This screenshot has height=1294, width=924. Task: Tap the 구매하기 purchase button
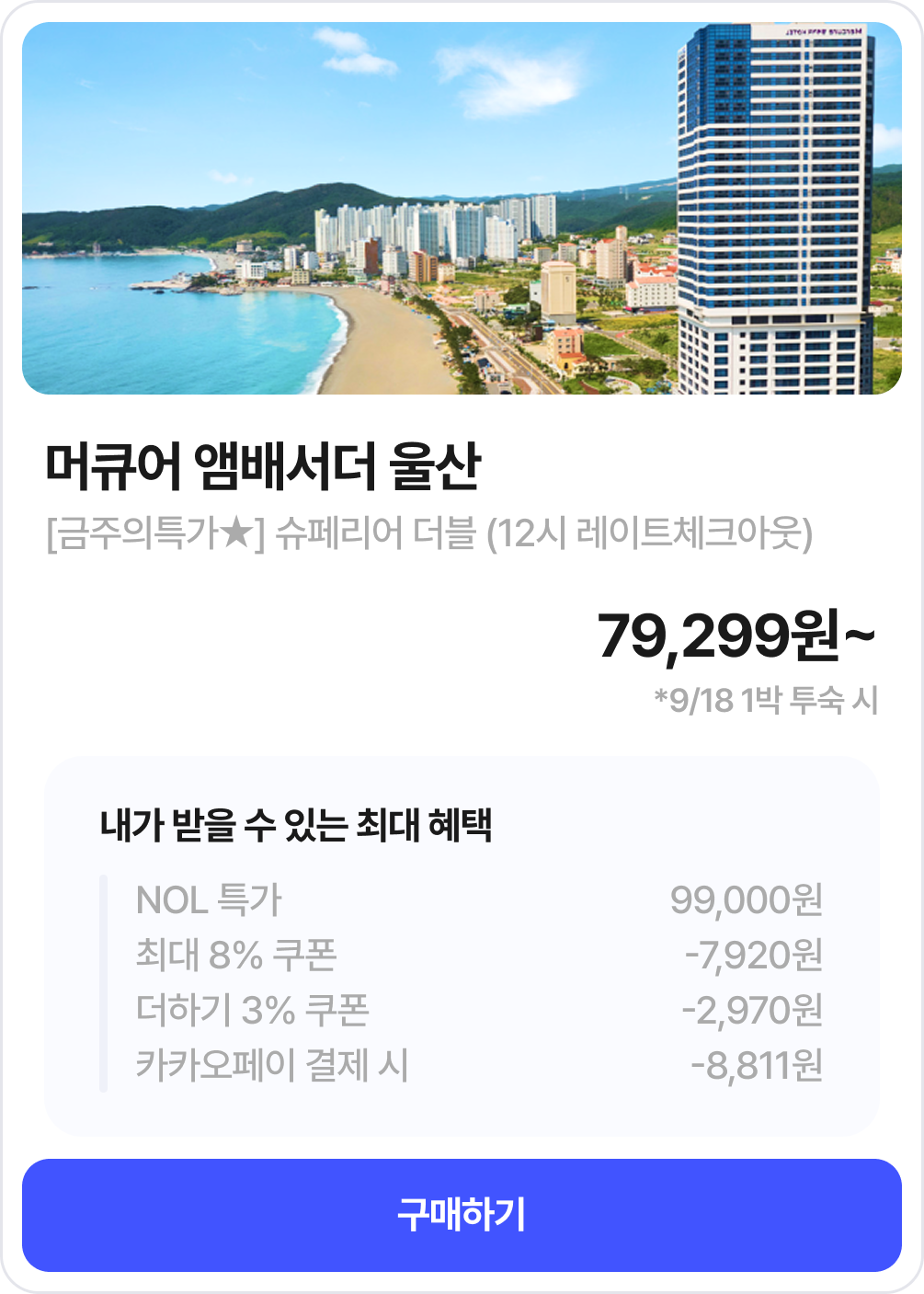462,1215
